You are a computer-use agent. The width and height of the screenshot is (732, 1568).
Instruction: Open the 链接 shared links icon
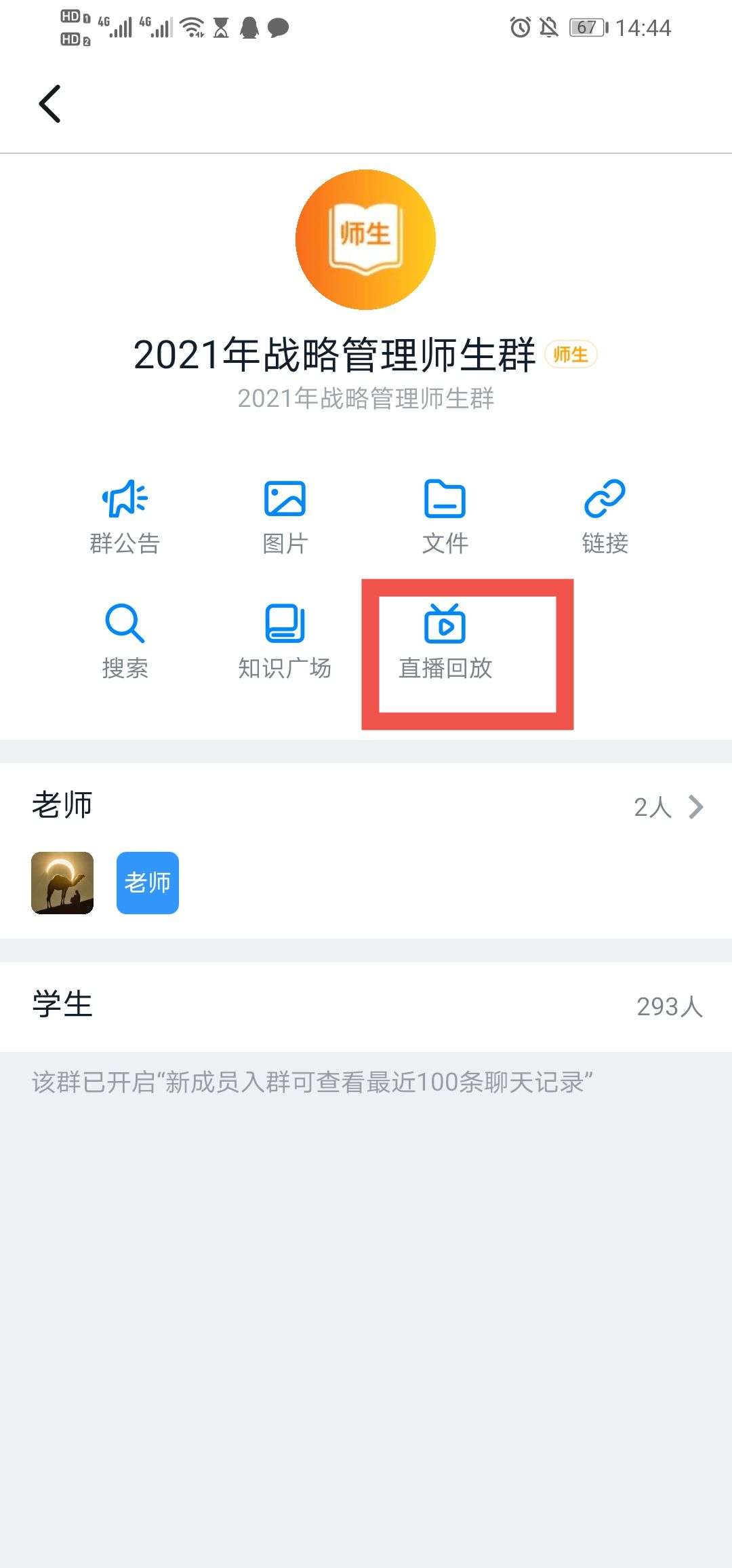pyautogui.click(x=607, y=515)
